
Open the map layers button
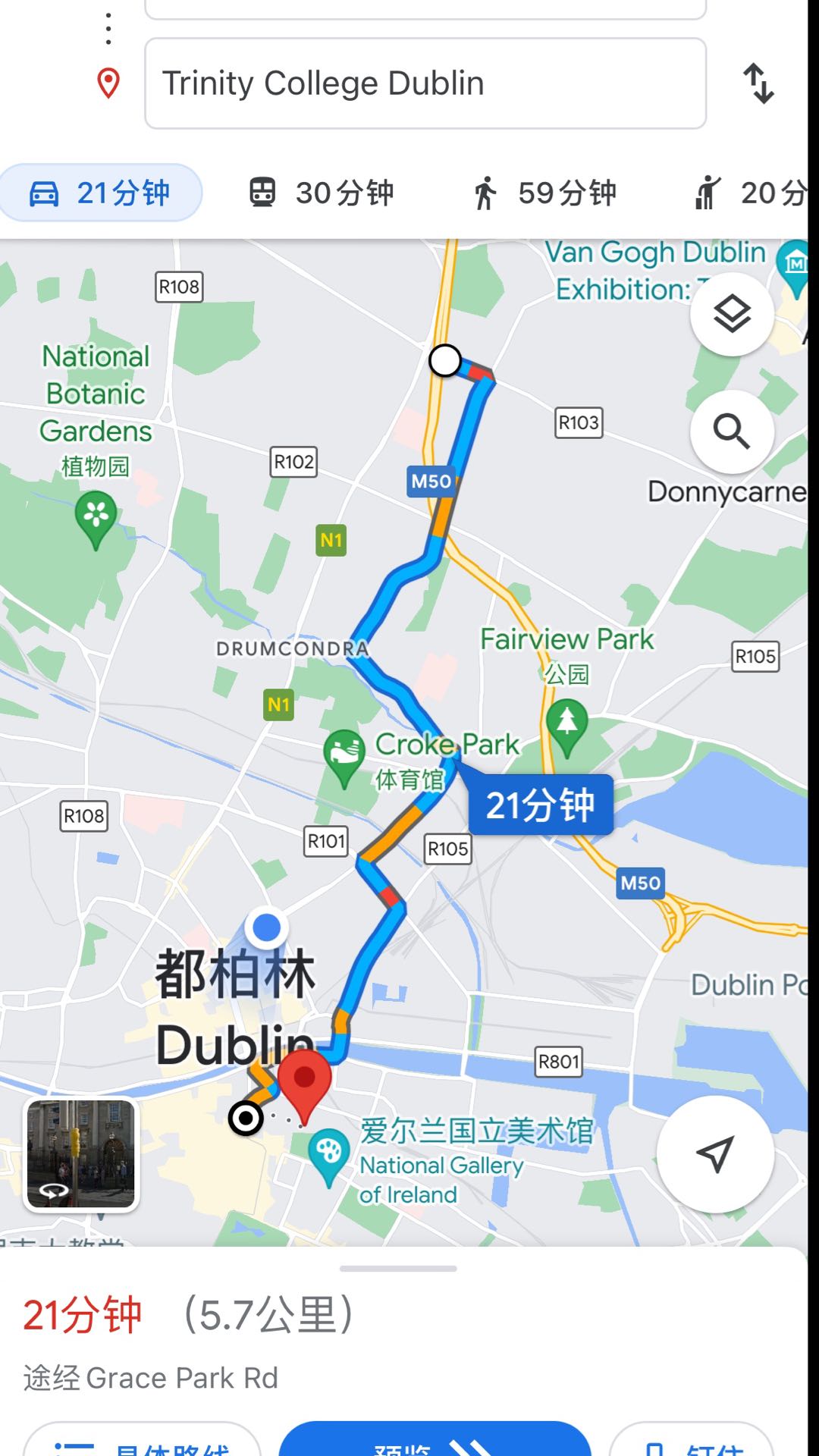click(x=732, y=314)
